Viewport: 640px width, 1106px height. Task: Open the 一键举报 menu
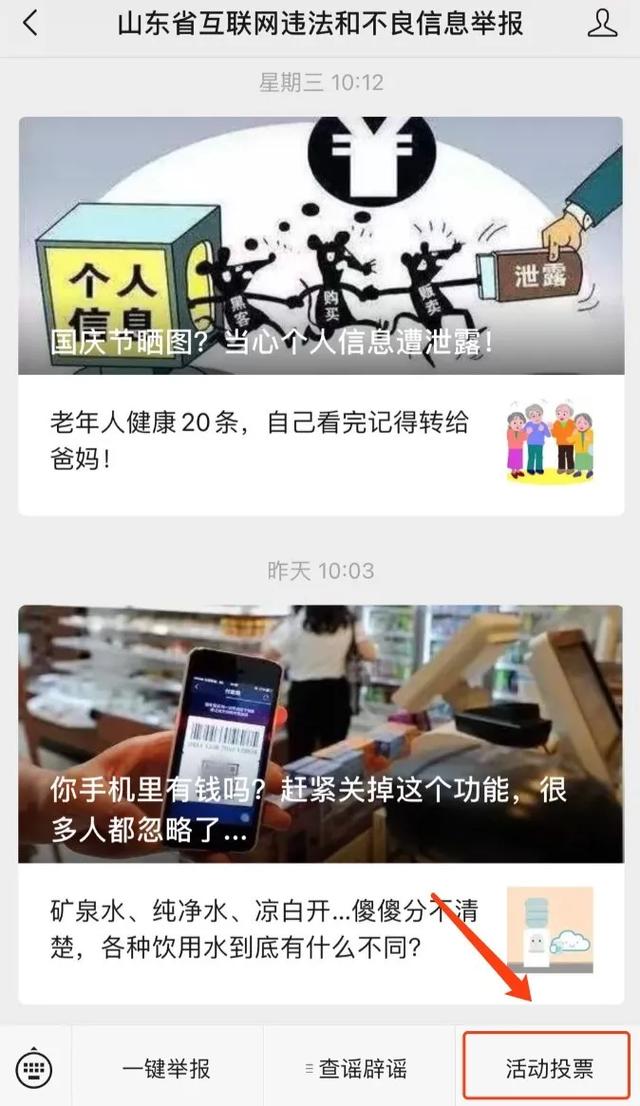[167, 1068]
